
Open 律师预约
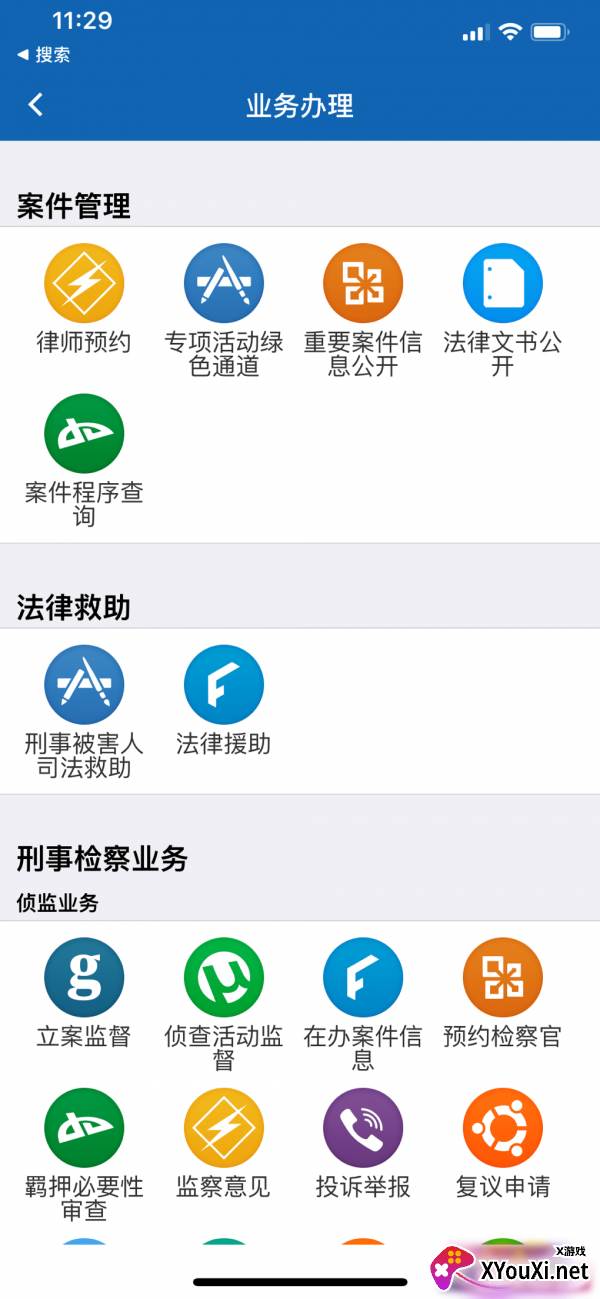pos(84,284)
